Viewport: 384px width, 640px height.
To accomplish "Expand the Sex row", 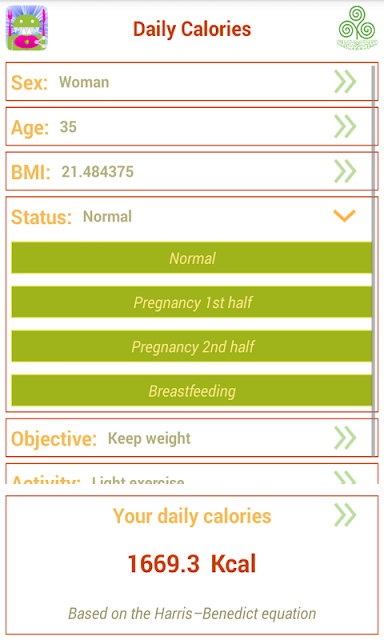I will click(x=191, y=82).
